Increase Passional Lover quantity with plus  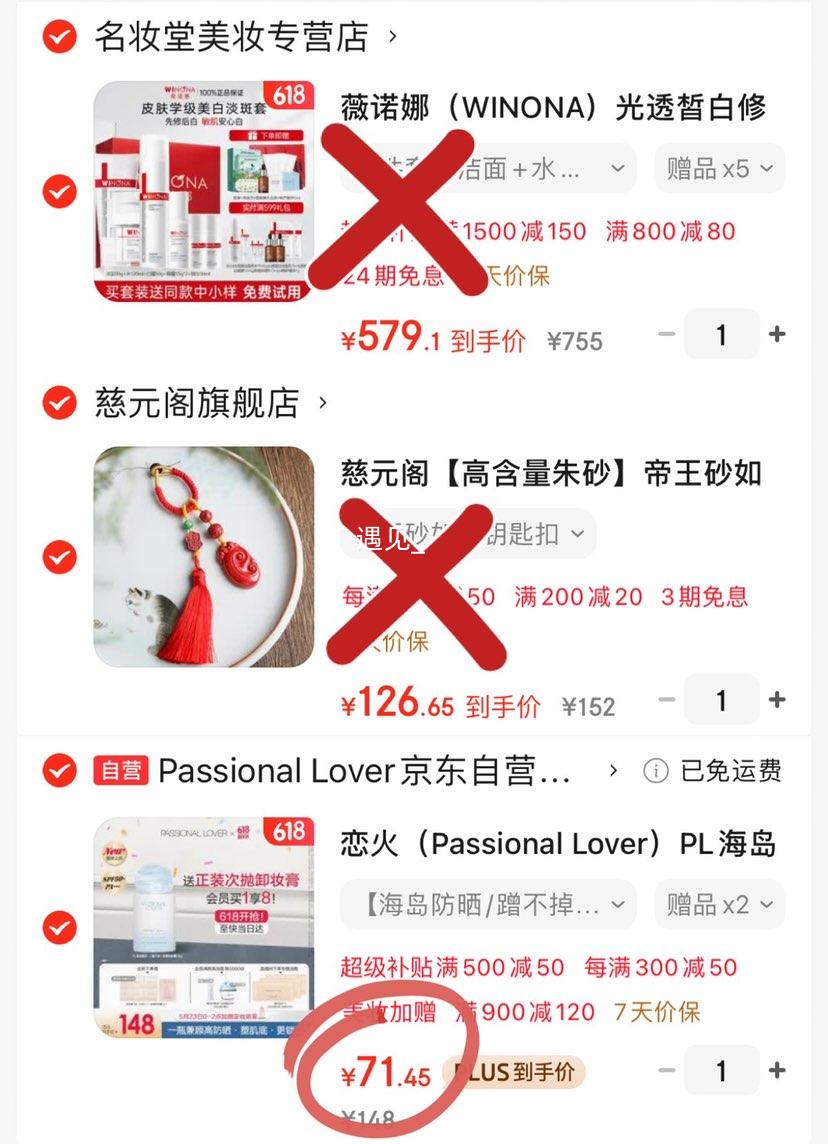coord(777,1071)
